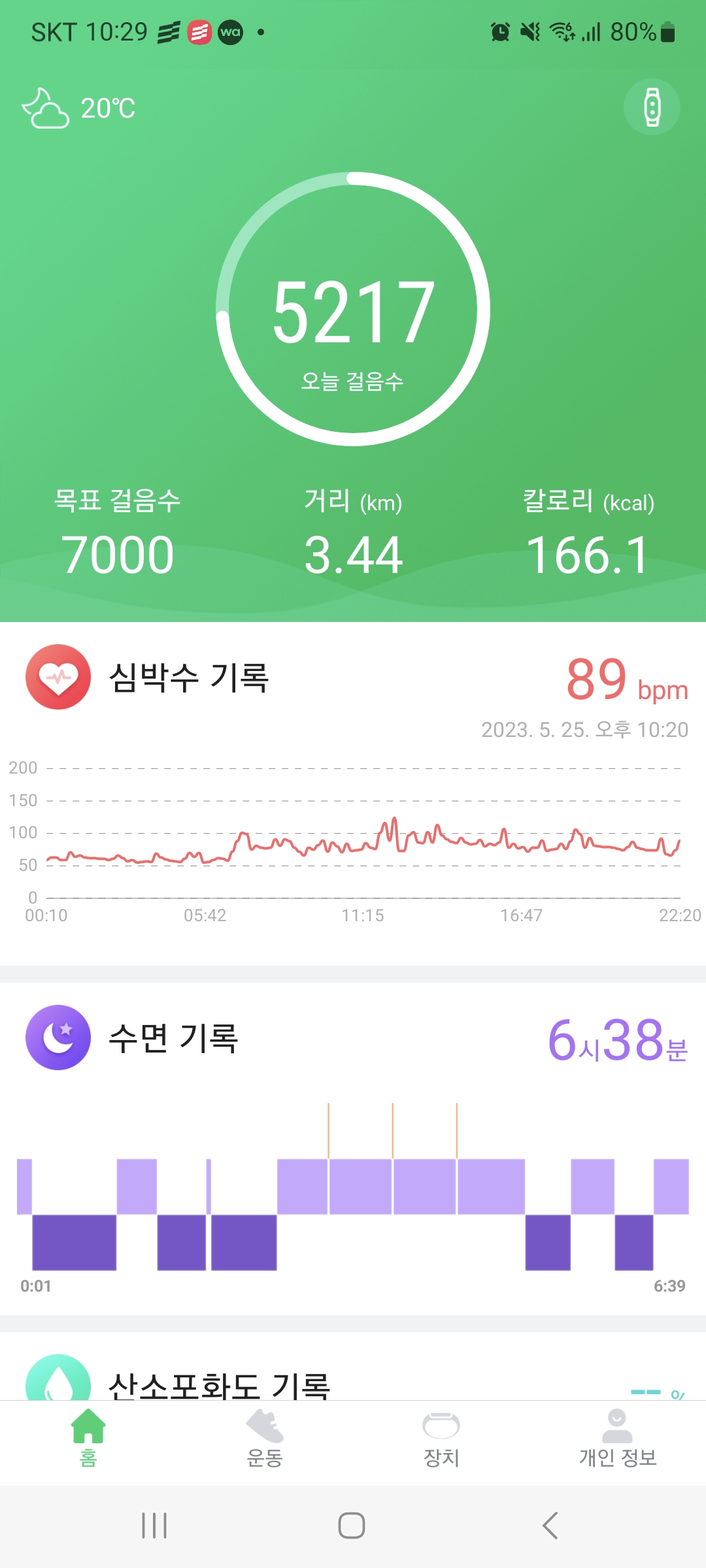Image resolution: width=706 pixels, height=1568 pixels.
Task: Switch to the 개인 정보 tab
Action: (x=617, y=1439)
